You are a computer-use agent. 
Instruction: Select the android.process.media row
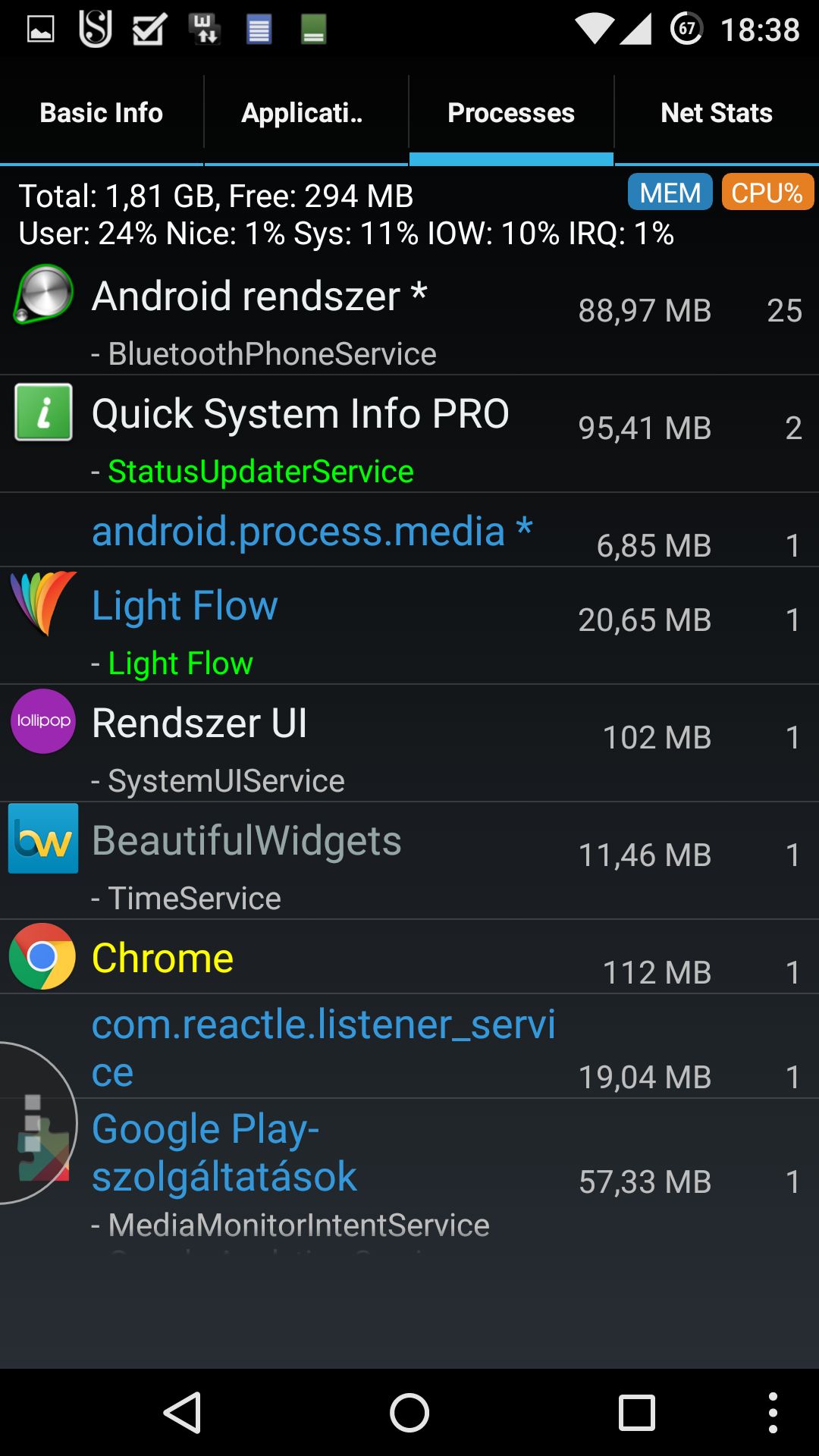pos(409,529)
